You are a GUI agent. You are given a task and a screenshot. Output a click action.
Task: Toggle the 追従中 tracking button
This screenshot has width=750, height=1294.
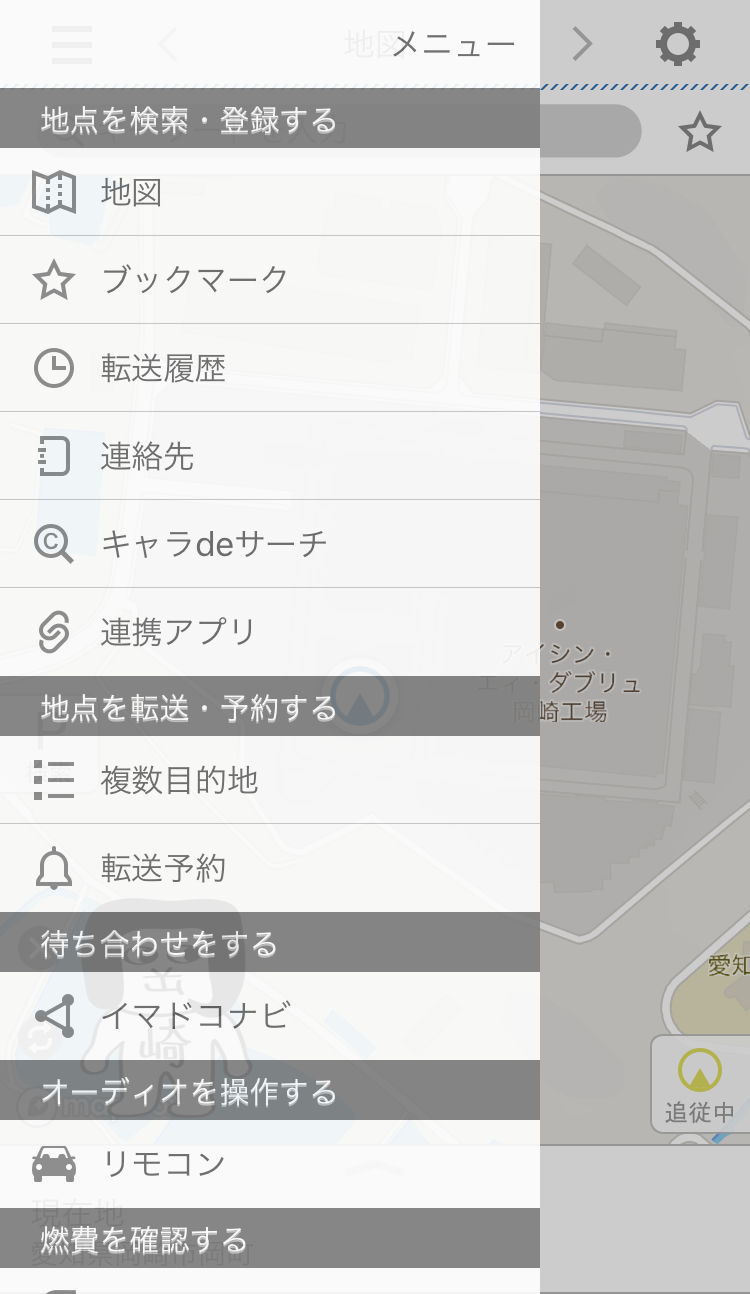(x=699, y=1084)
